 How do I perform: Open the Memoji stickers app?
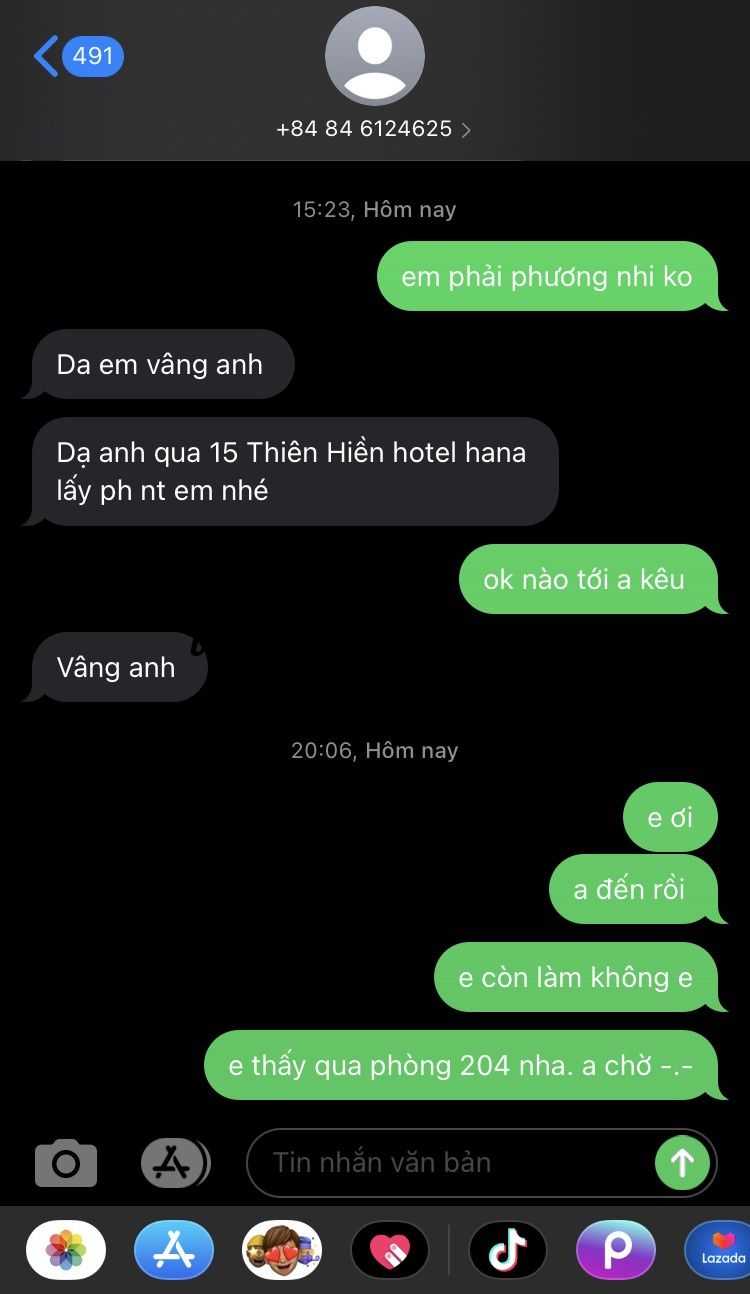(282, 1250)
